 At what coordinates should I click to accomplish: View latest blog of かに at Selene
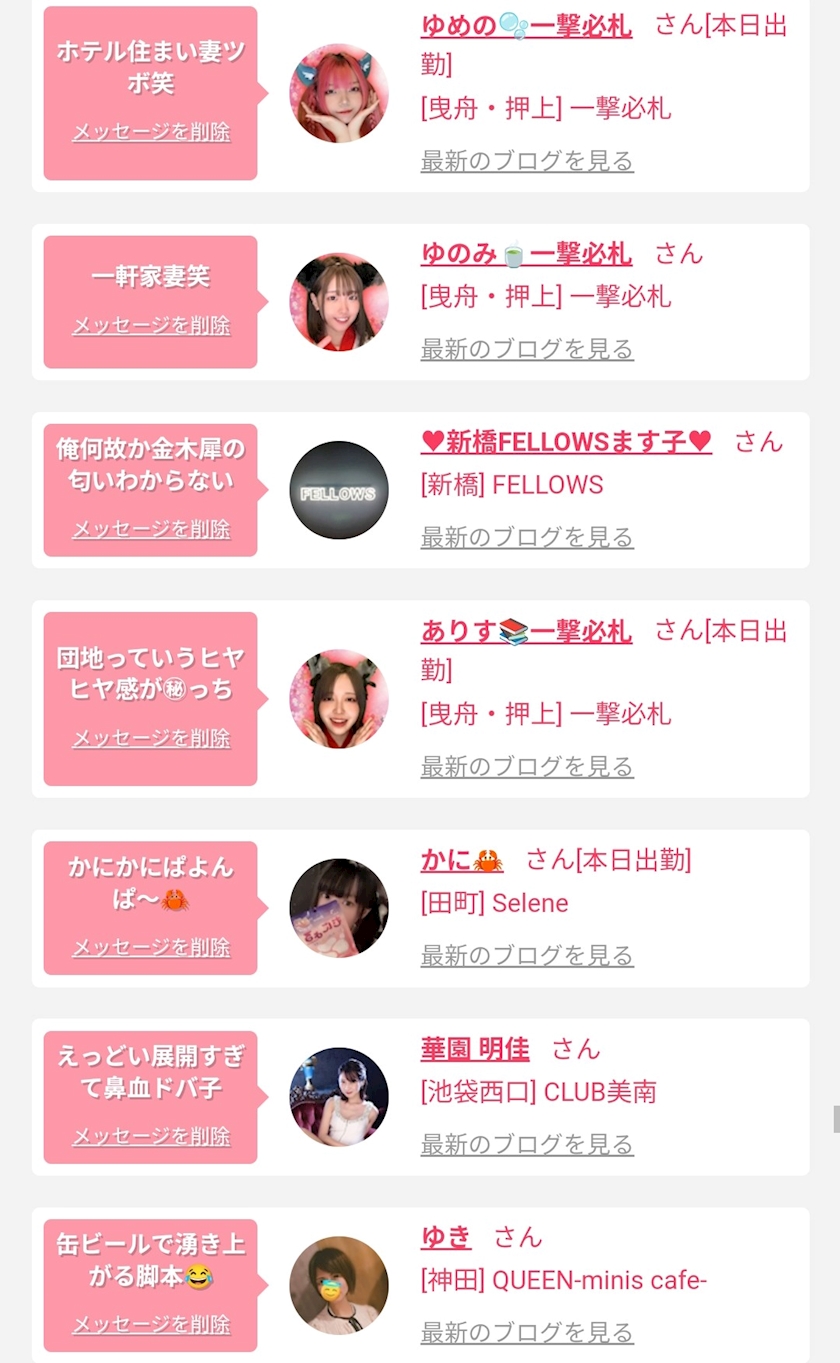click(x=527, y=956)
